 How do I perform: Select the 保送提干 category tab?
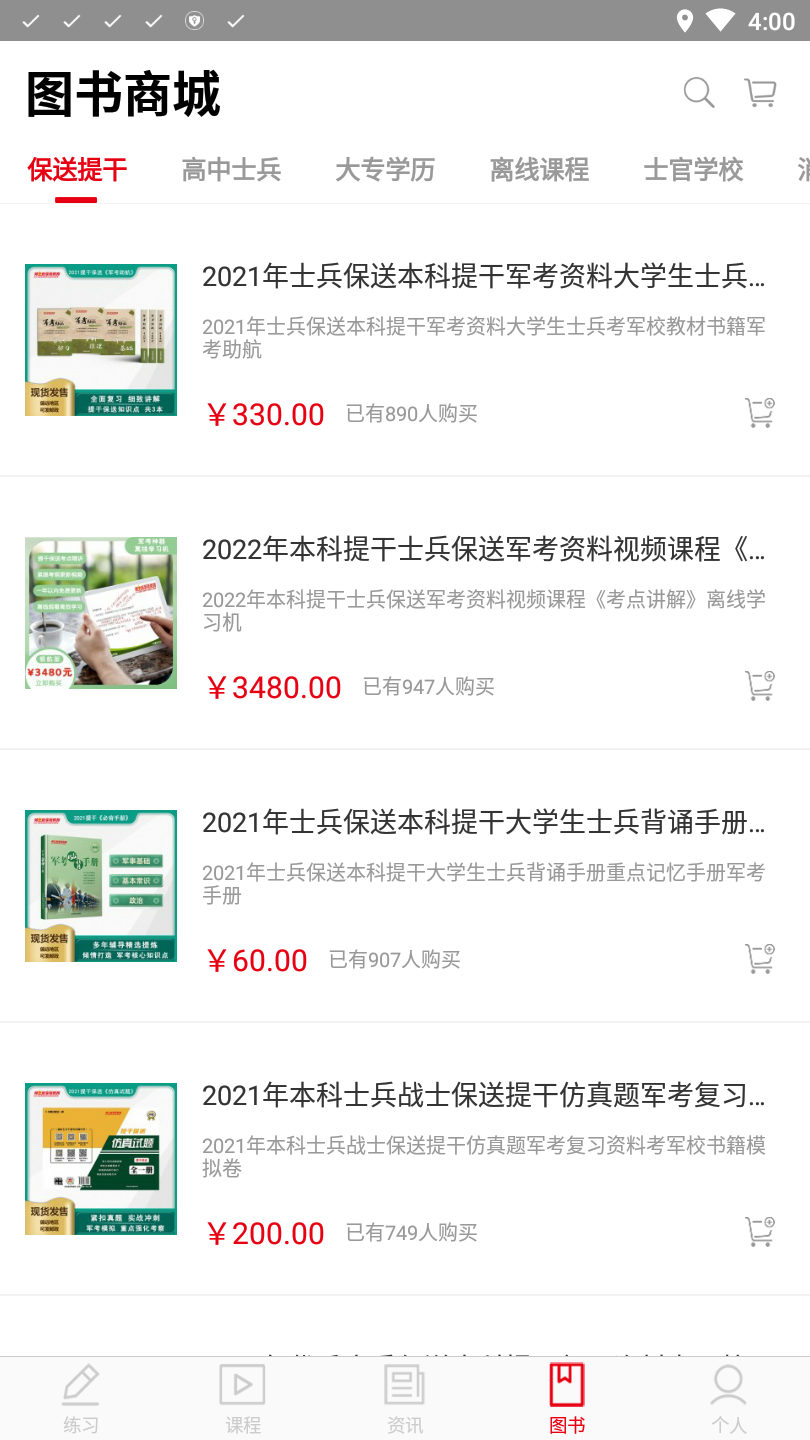coord(77,170)
